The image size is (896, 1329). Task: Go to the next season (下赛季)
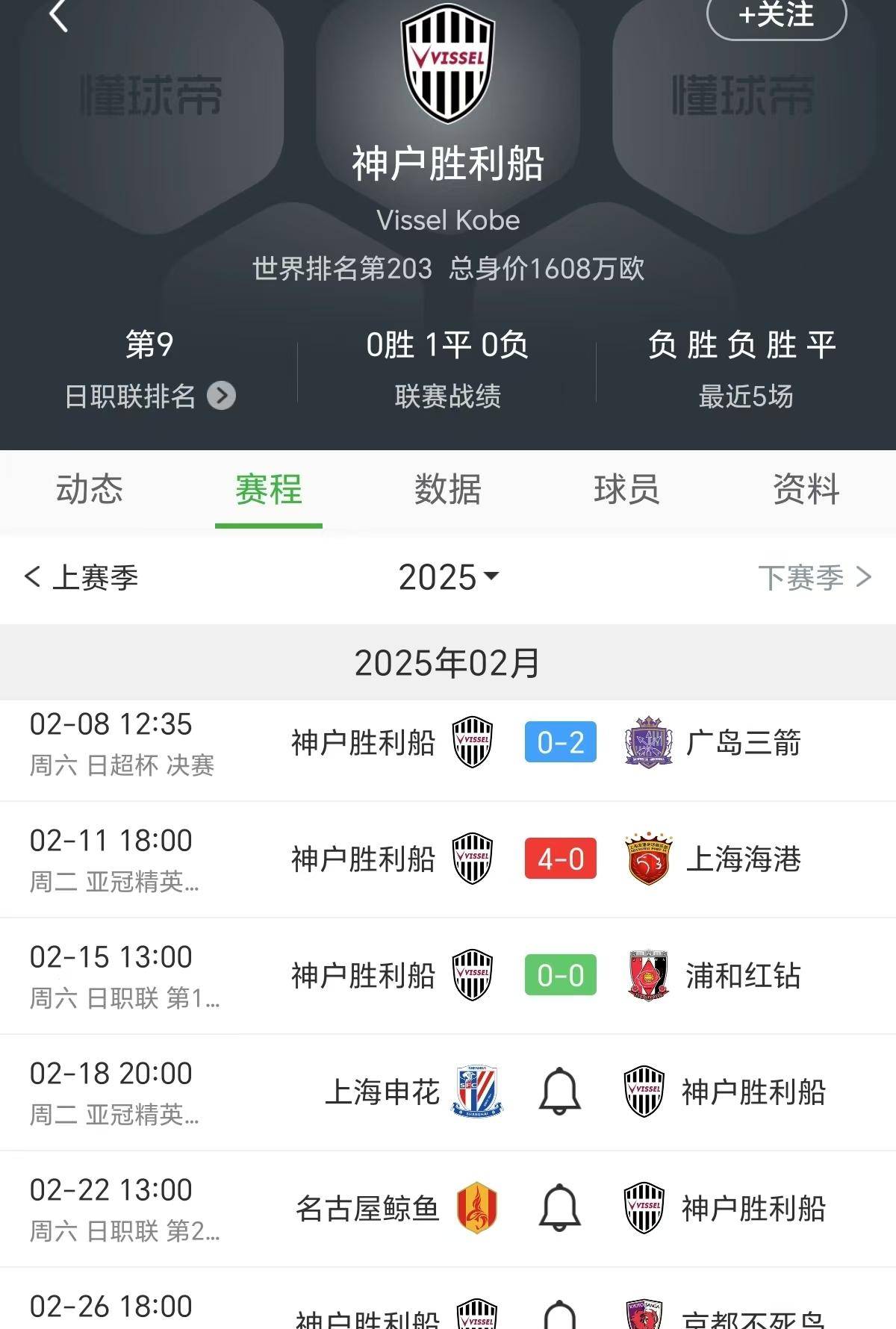pyautogui.click(x=814, y=577)
